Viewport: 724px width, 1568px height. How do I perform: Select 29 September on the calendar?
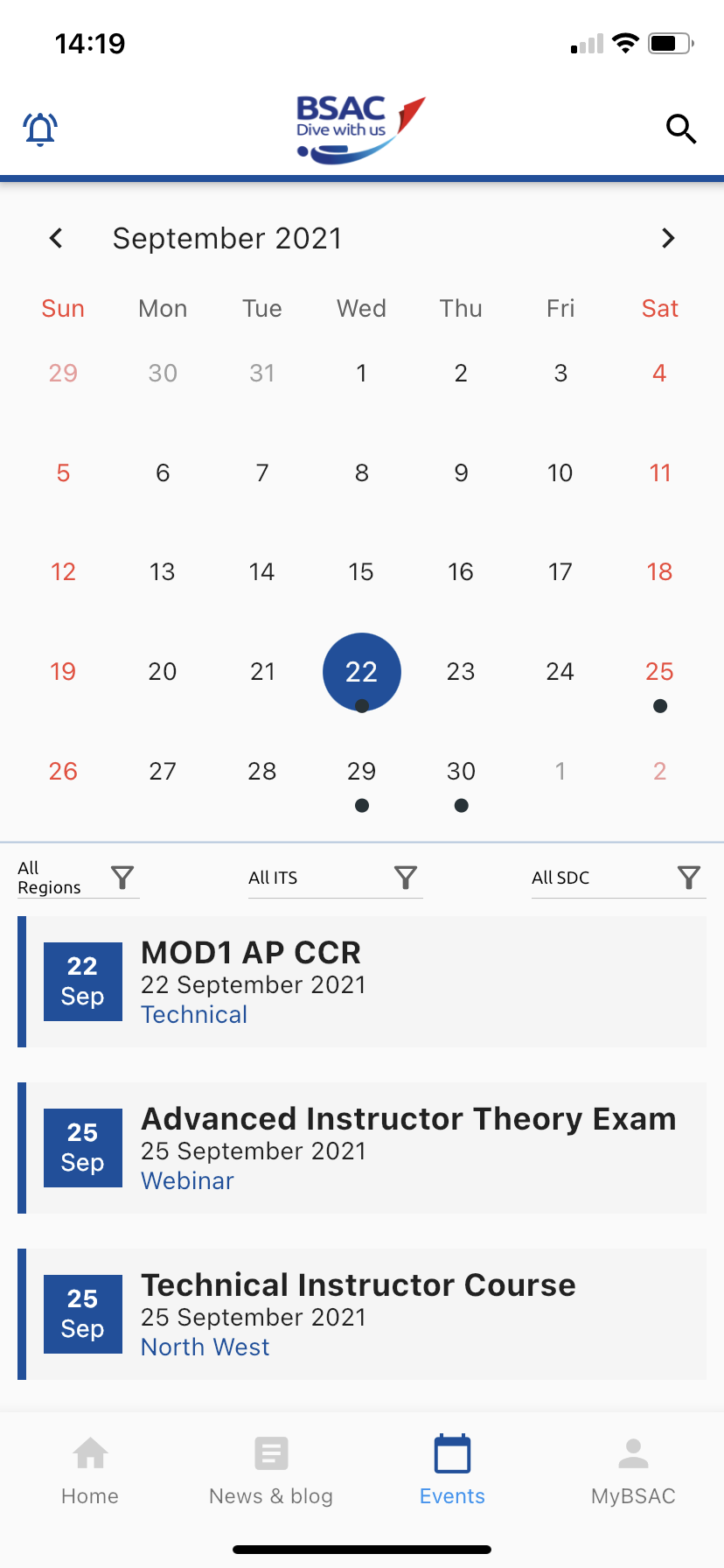click(361, 772)
